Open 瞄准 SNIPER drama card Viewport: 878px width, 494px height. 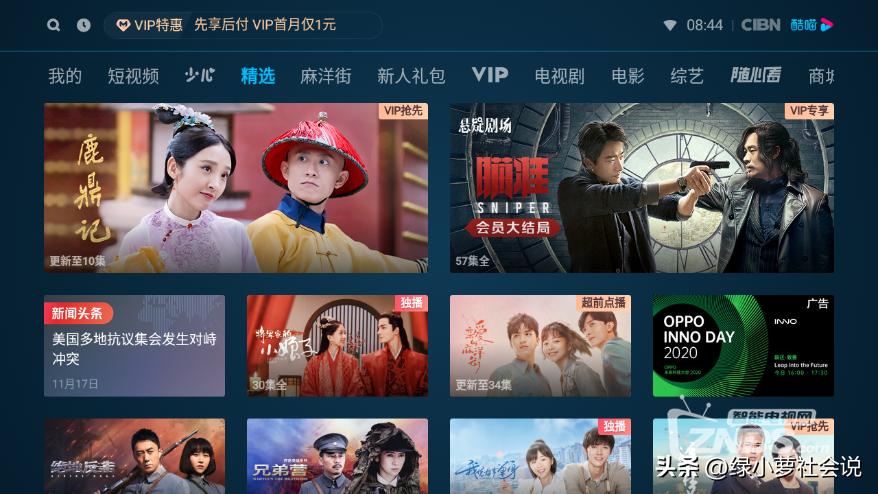pos(641,188)
